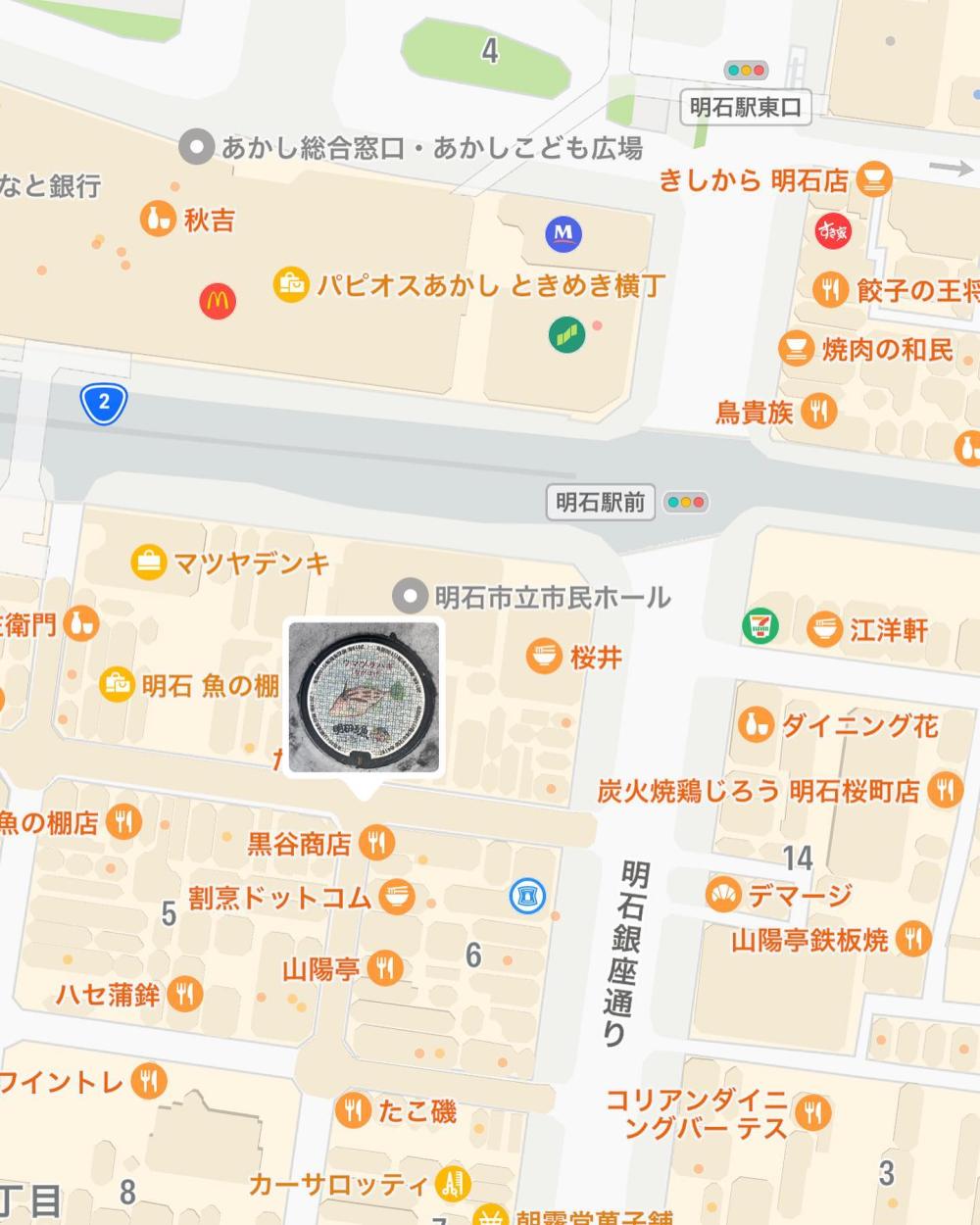Open the McDonald's map marker
Image resolution: width=980 pixels, height=1225 pixels.
tap(217, 302)
